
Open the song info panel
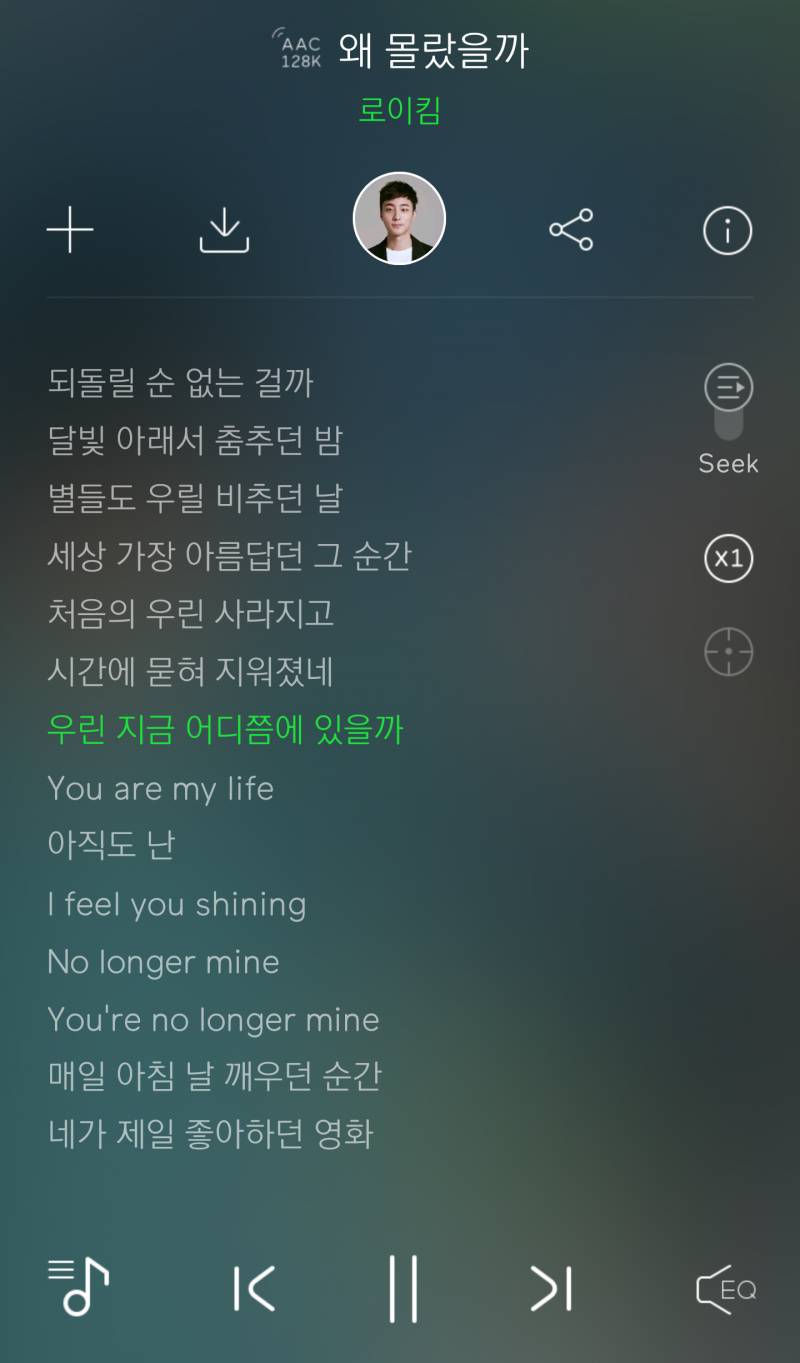[x=727, y=230]
